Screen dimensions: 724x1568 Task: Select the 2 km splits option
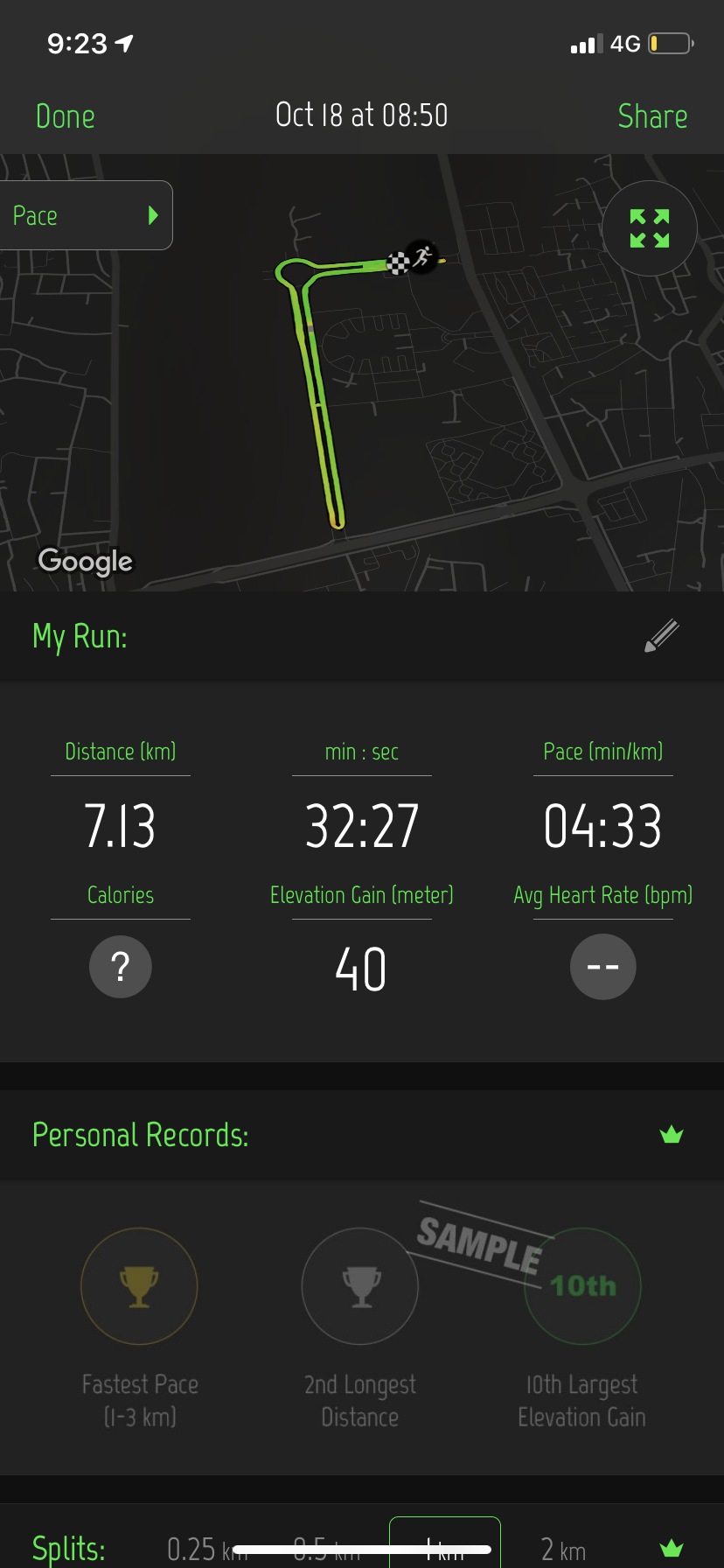tap(563, 1550)
